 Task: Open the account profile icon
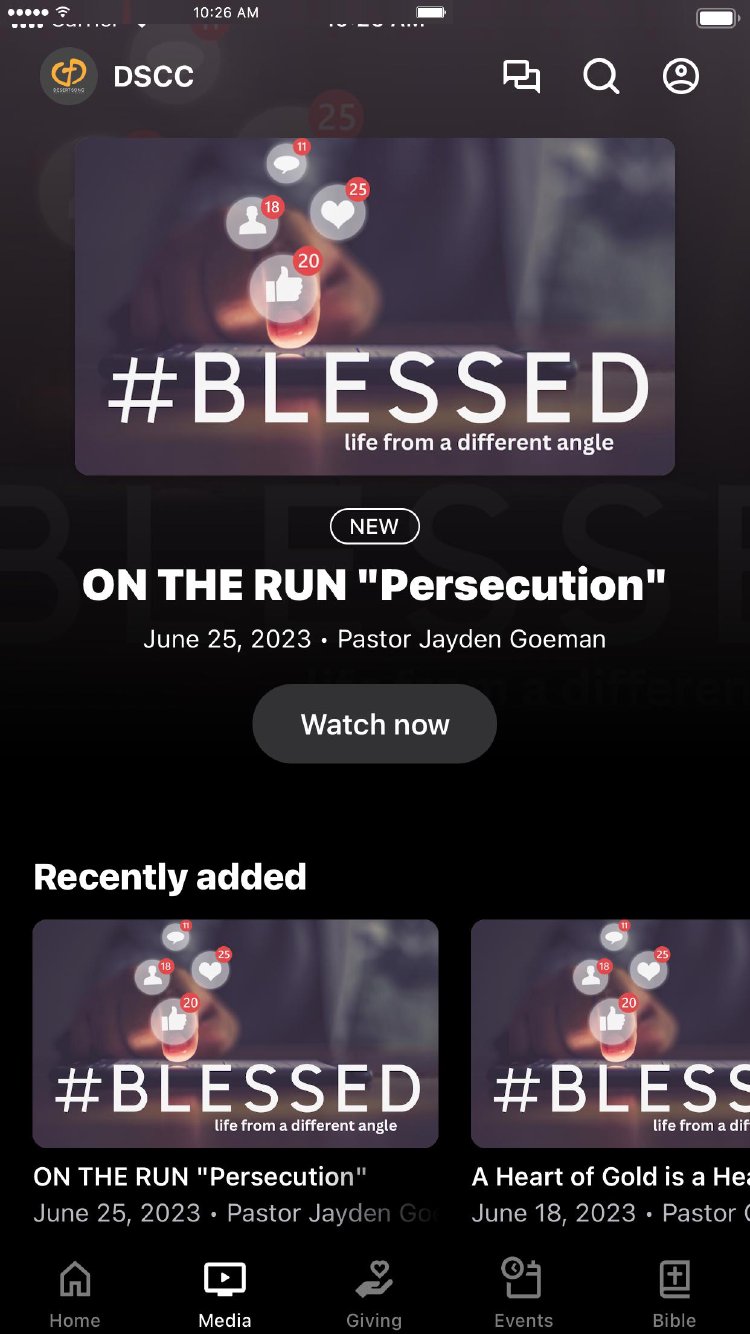point(680,76)
